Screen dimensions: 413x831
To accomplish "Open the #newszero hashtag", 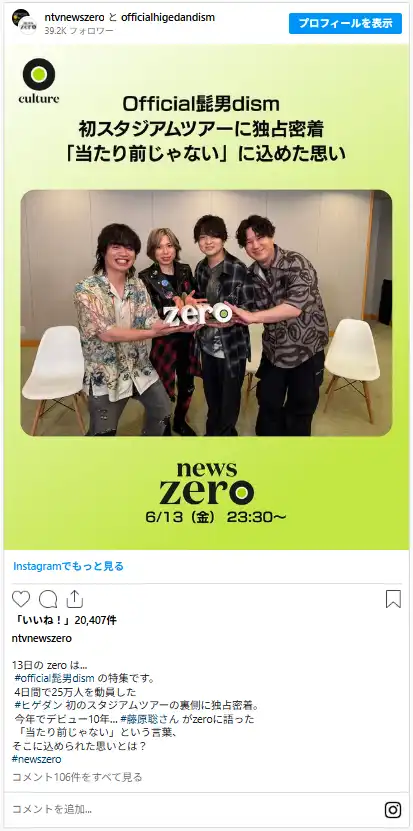I will point(37,759).
